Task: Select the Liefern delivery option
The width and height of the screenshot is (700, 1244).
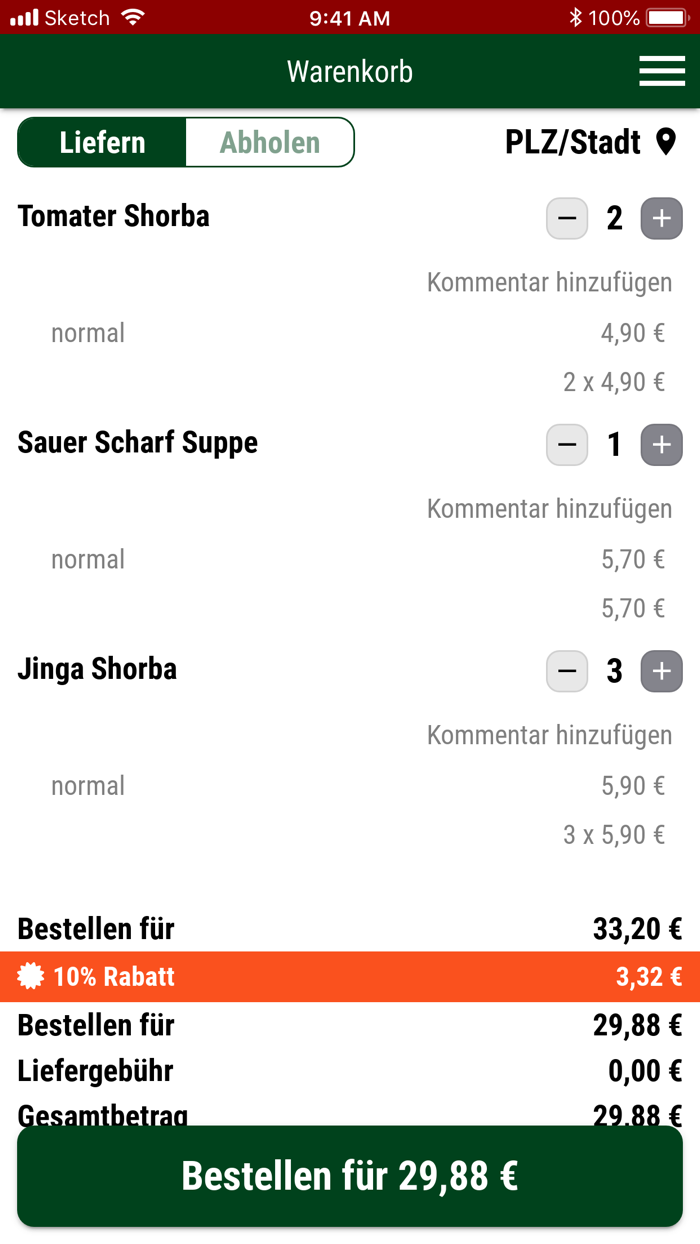Action: click(x=102, y=142)
